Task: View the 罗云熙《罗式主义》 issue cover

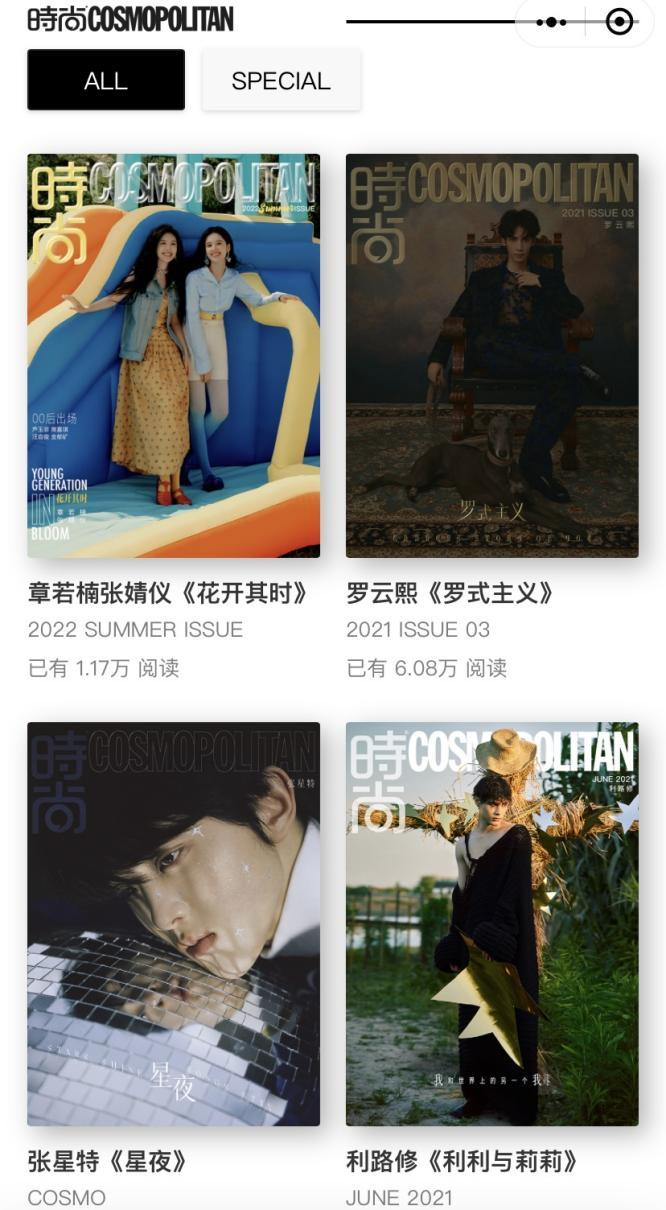Action: (492, 355)
